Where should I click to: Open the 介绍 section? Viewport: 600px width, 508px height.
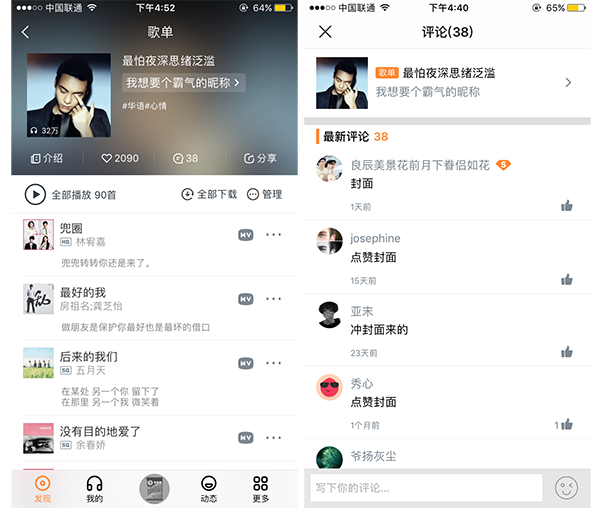coord(47,158)
